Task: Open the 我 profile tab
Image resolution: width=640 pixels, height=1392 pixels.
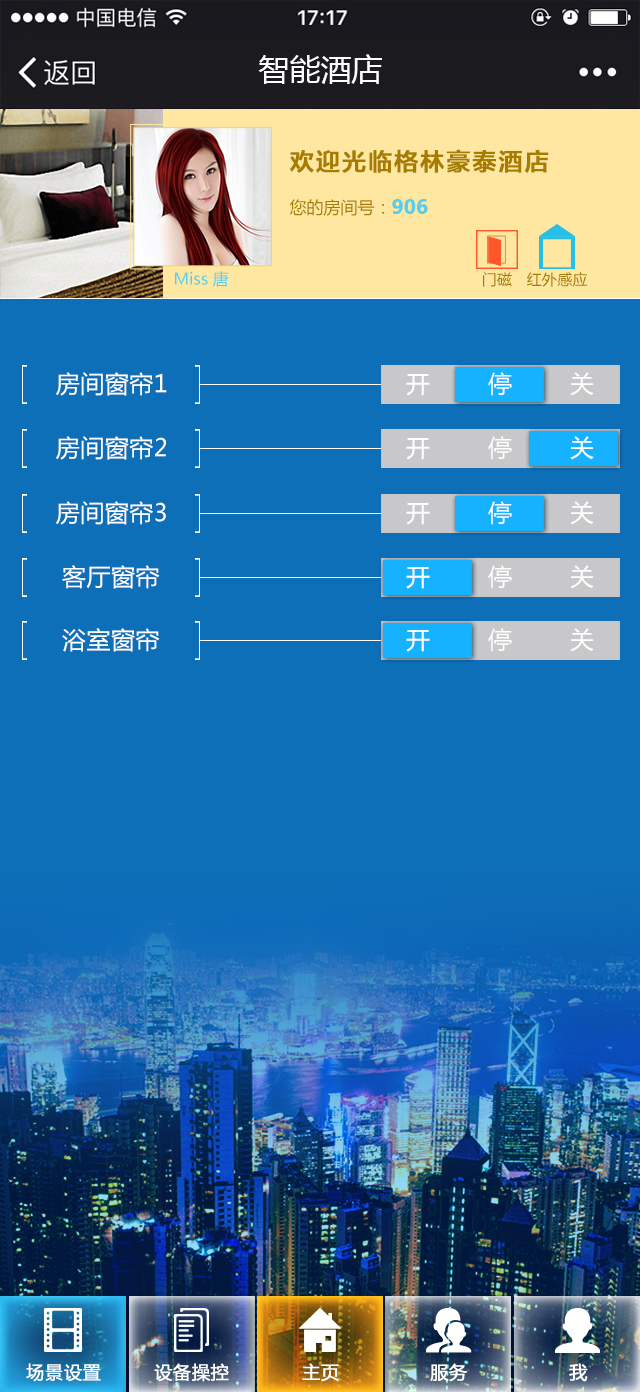Action: click(x=577, y=1344)
